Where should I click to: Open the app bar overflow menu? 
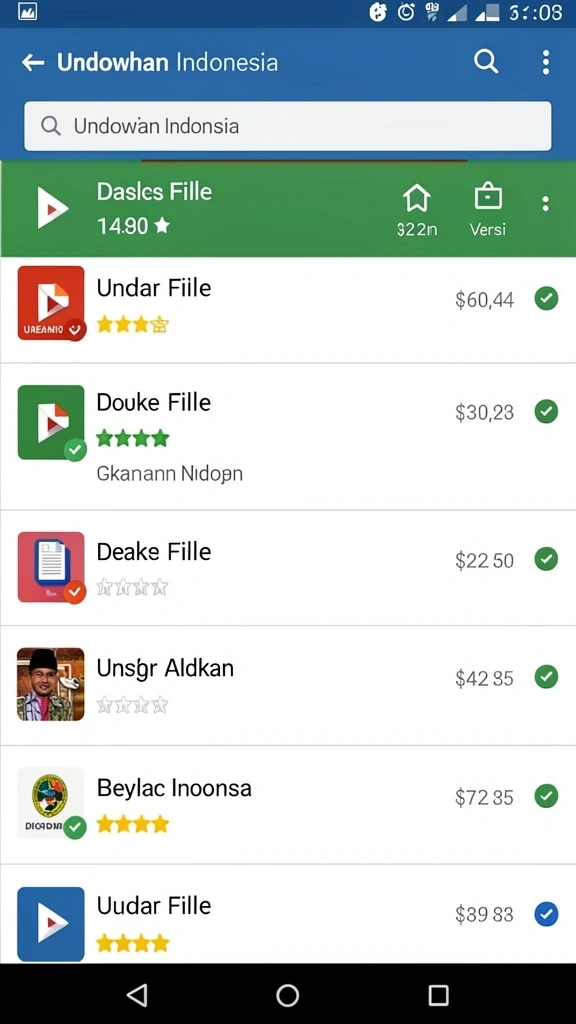546,62
